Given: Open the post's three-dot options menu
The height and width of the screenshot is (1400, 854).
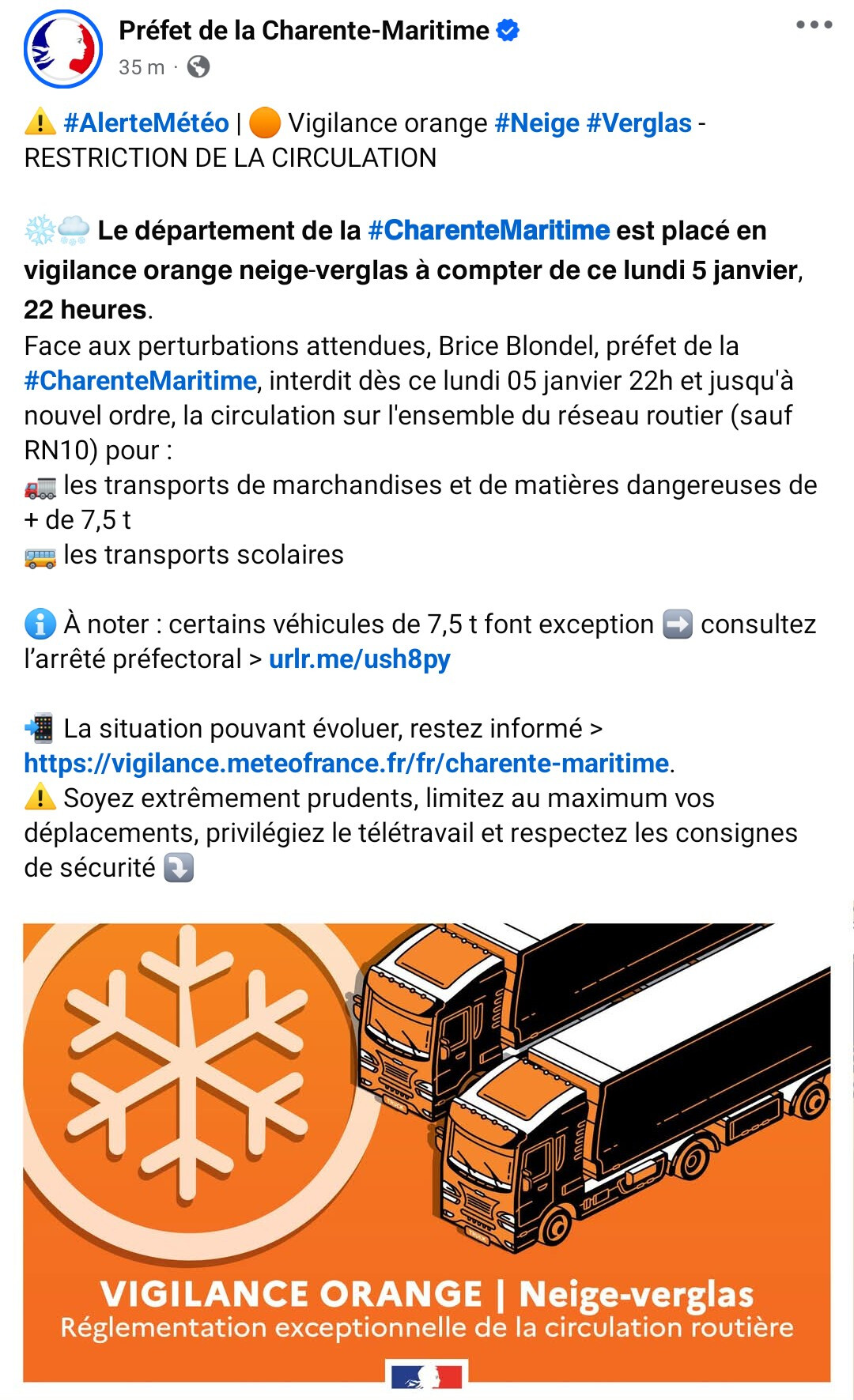Looking at the screenshot, I should coord(814,25).
